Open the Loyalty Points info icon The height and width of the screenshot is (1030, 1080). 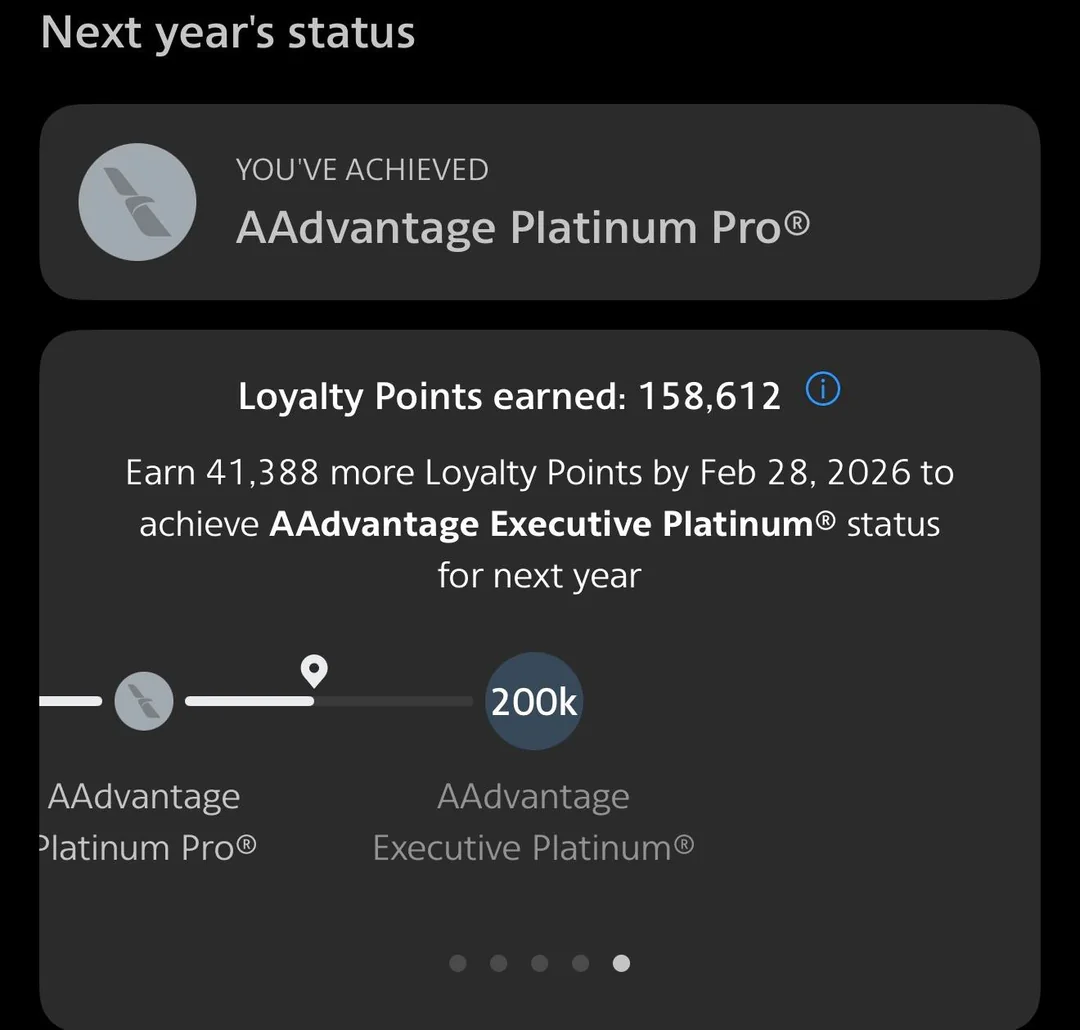[822, 390]
